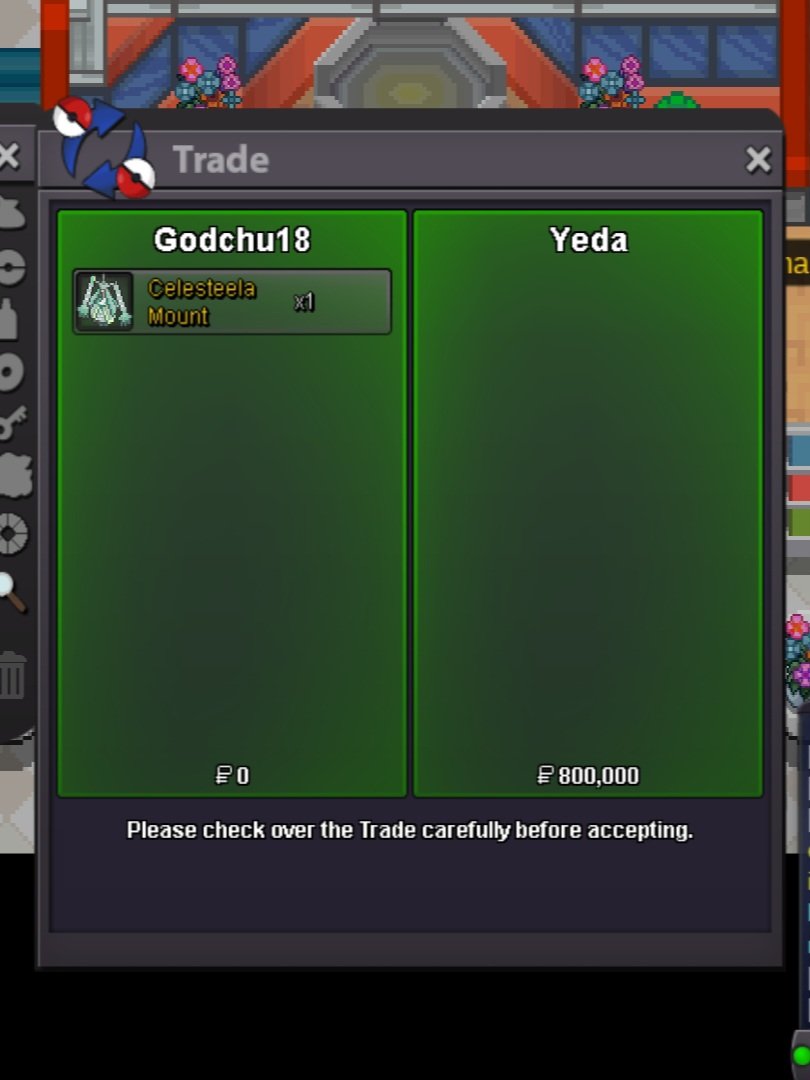Select the Celesteela Mount trade item
The height and width of the screenshot is (1080, 810).
pos(232,301)
